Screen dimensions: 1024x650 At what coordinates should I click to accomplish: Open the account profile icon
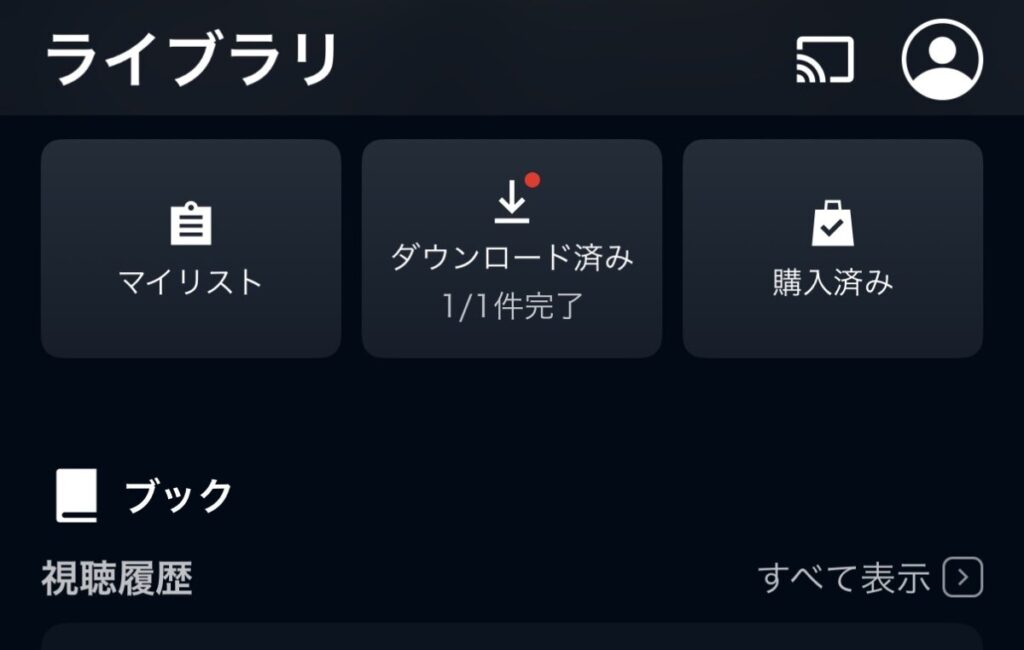942,60
